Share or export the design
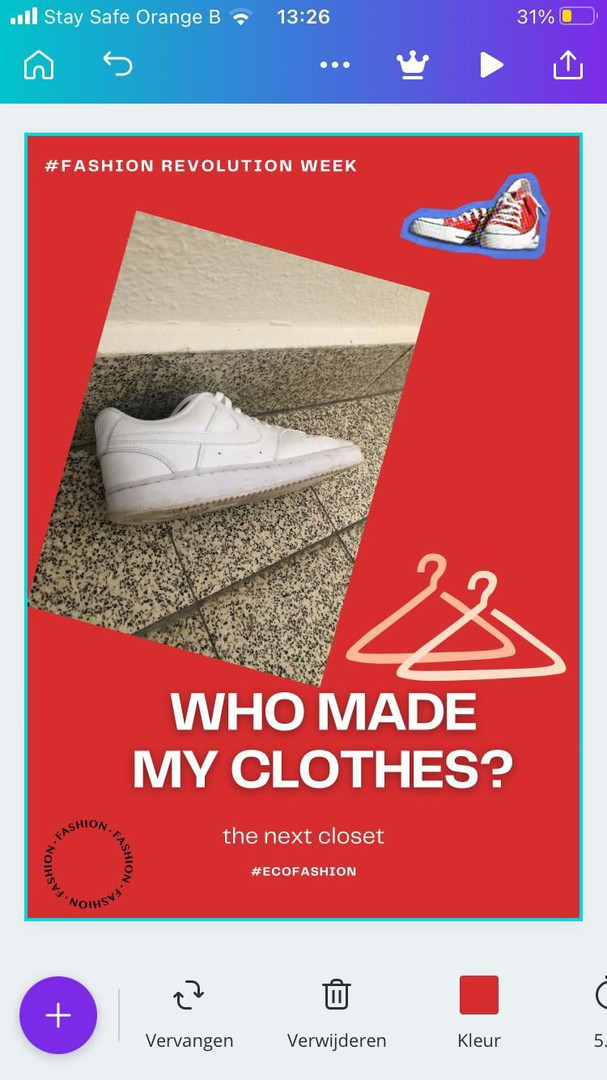Viewport: 607px width, 1080px height. point(567,65)
